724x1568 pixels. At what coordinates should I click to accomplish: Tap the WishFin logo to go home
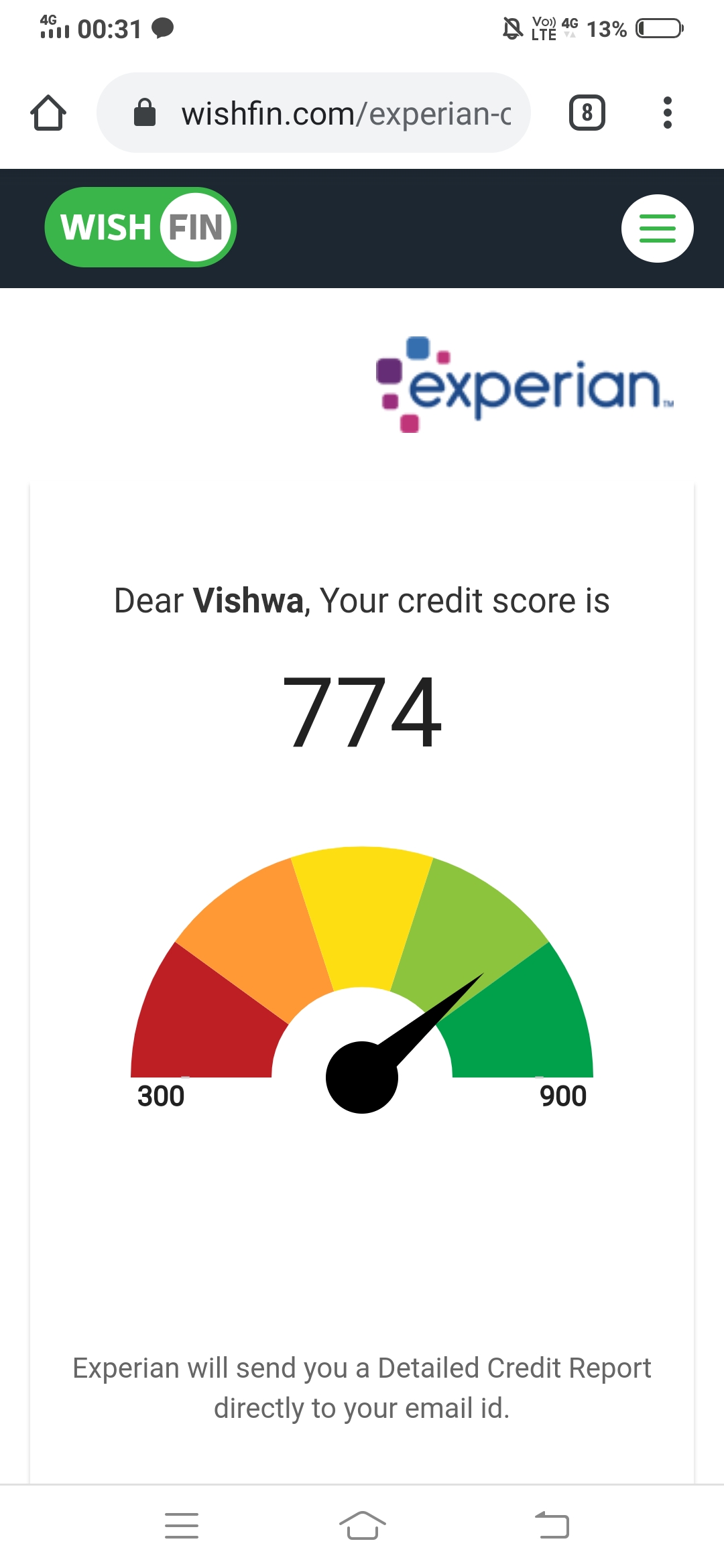click(141, 227)
